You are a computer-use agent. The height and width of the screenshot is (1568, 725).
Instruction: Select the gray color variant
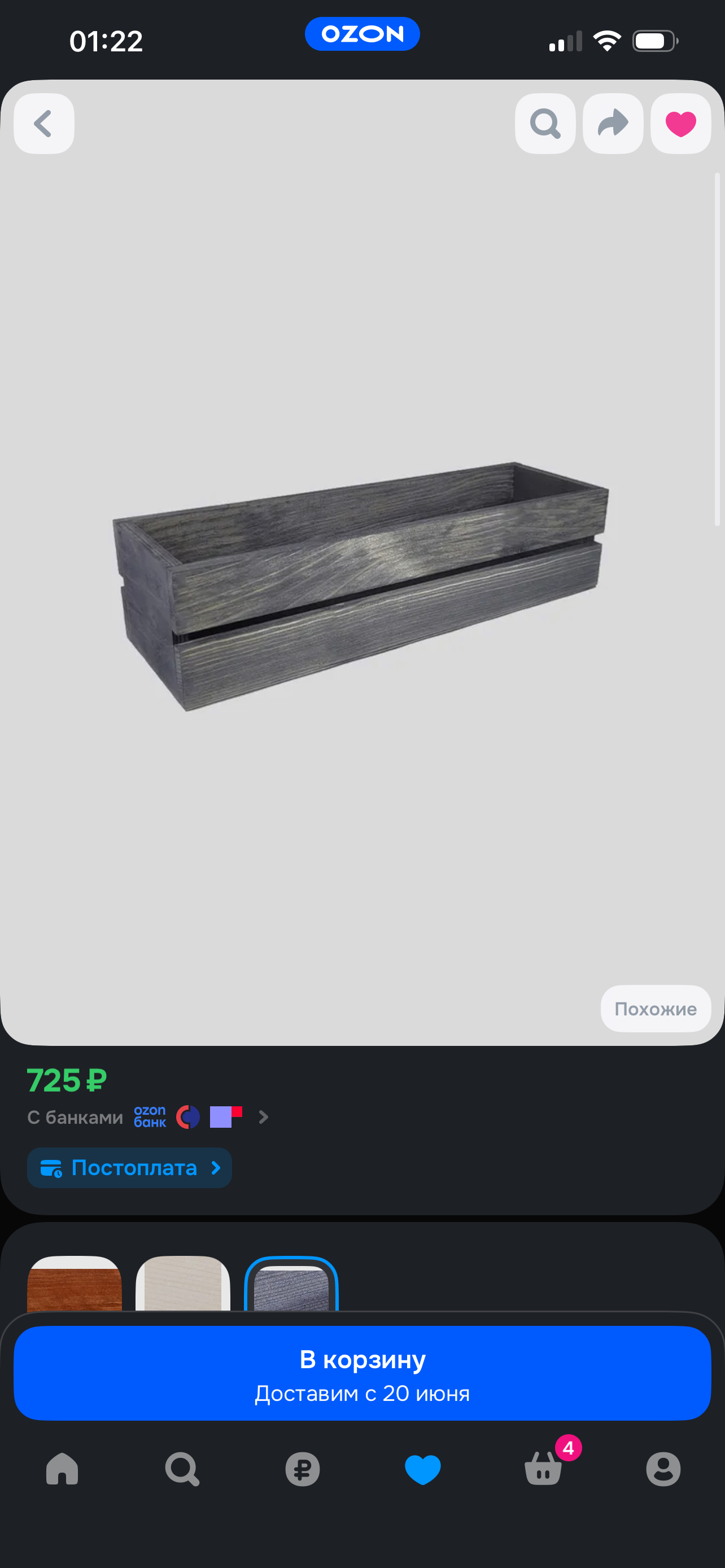(x=291, y=1283)
